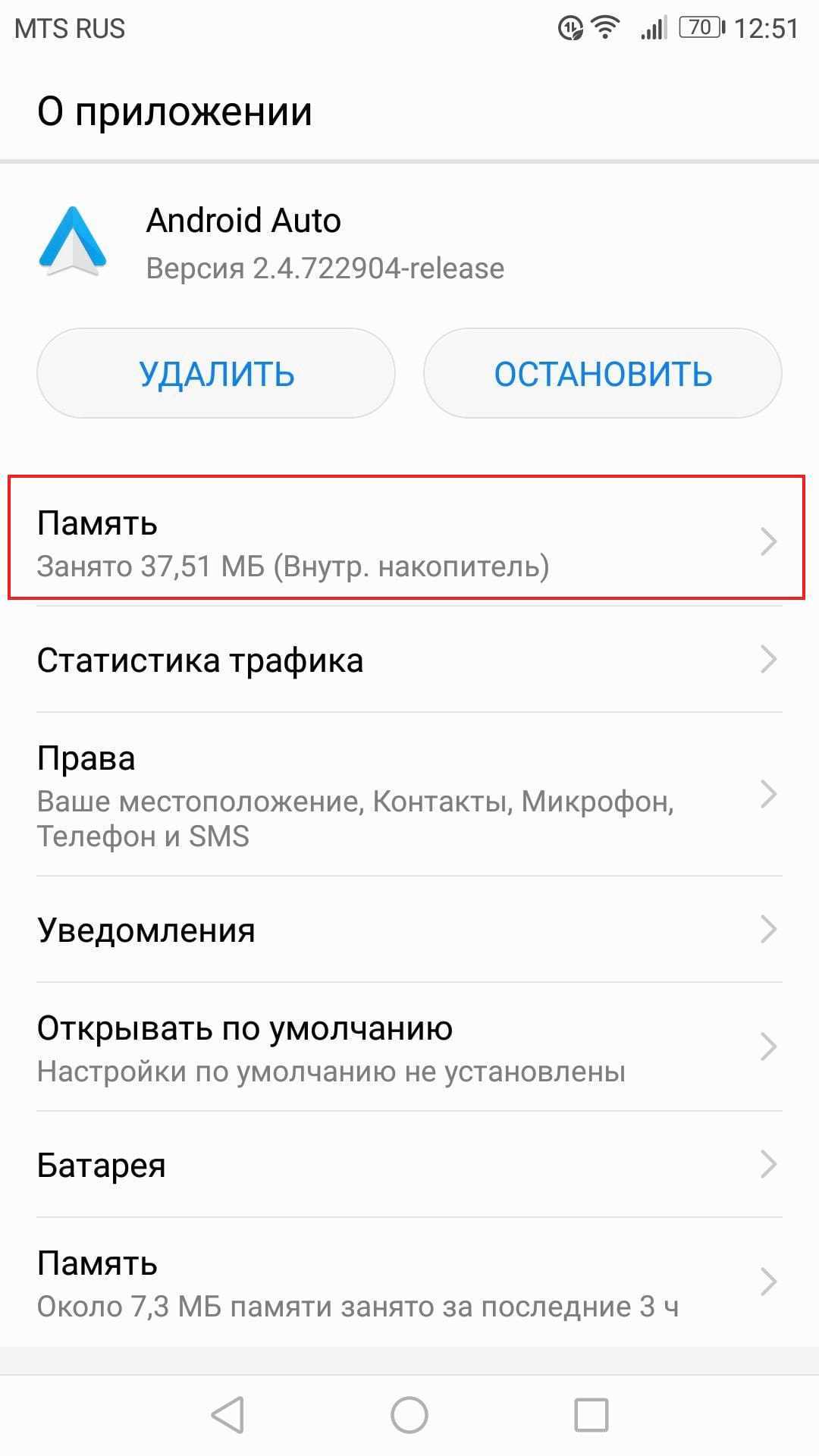Tap the system back button
This screenshot has width=819, height=1456.
click(x=227, y=1415)
